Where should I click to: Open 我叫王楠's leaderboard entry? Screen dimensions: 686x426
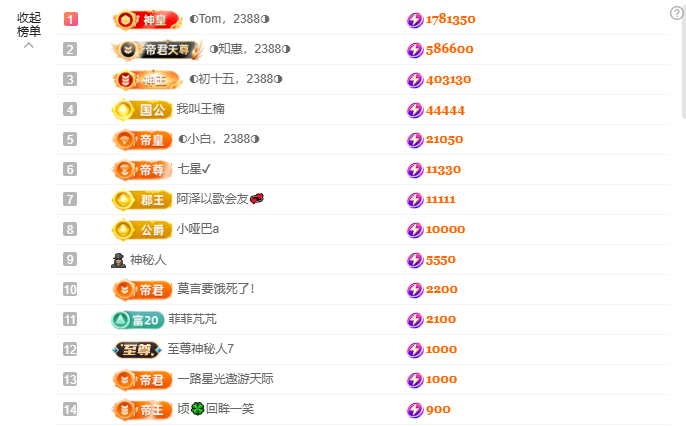(x=201, y=109)
